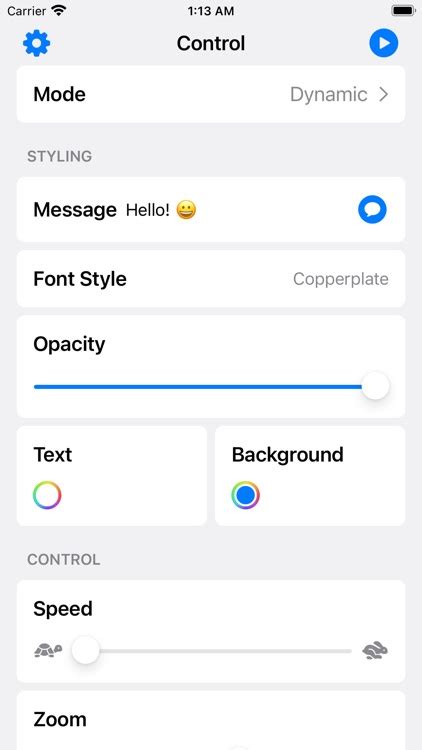Viewport: 422px width, 750px height.
Task: Open the settings gear icon
Action: [36, 43]
